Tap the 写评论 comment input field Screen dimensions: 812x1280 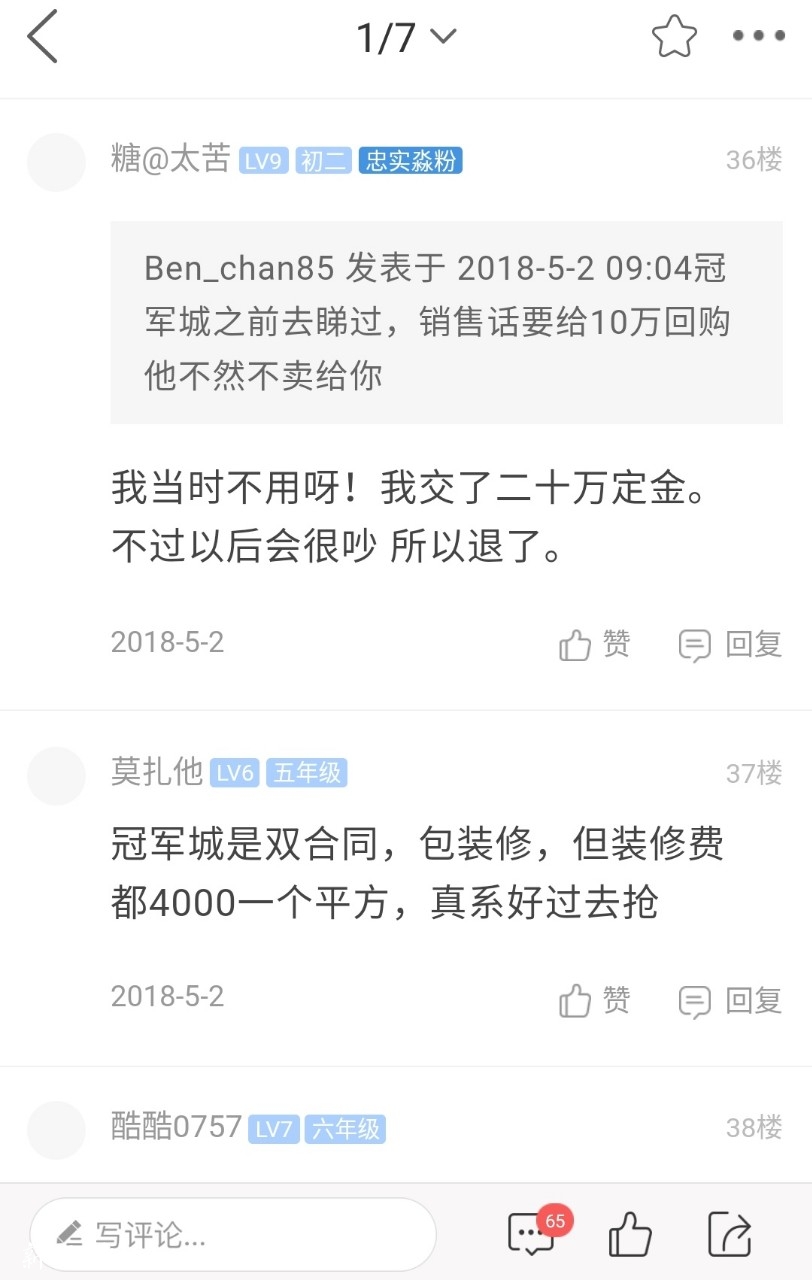pos(233,1235)
